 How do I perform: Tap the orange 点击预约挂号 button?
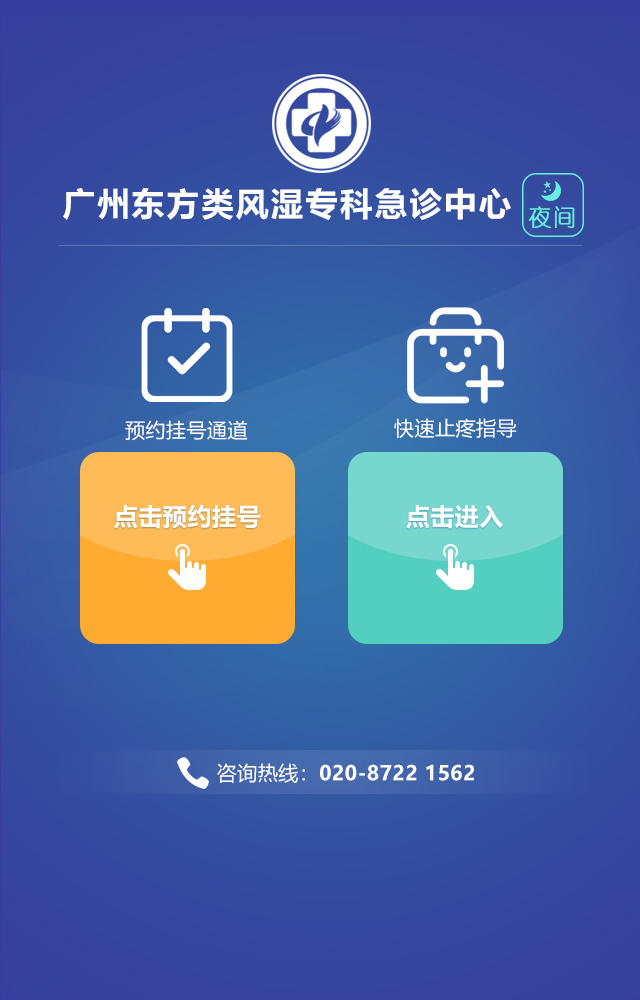click(187, 547)
